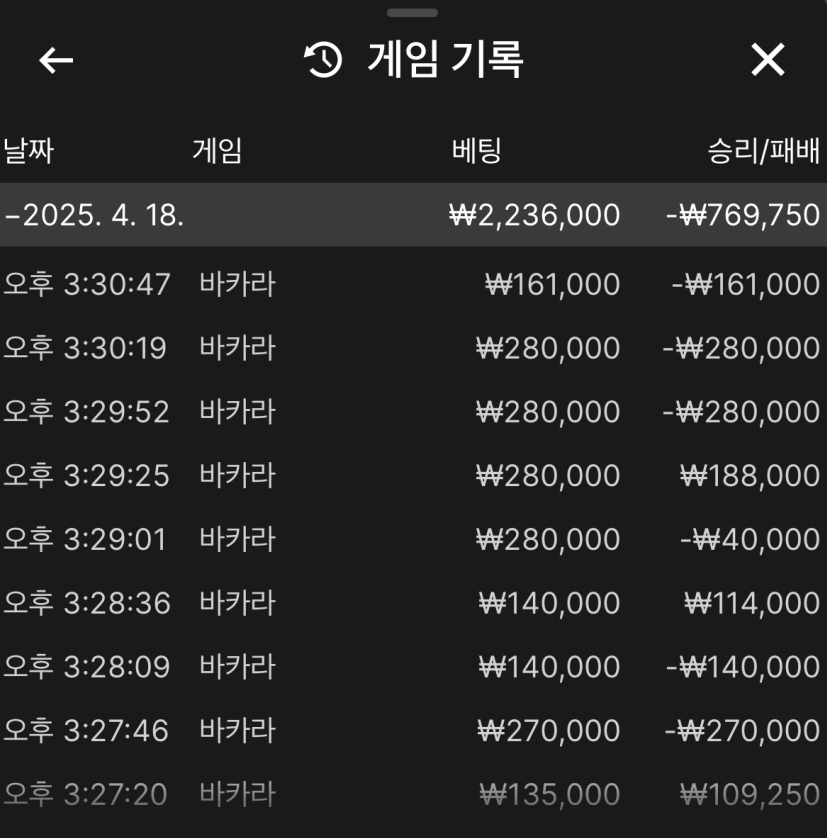Image resolution: width=827 pixels, height=838 pixels.
Task: Select the 오후 3:27:46 바카라 entry
Action: point(413,731)
